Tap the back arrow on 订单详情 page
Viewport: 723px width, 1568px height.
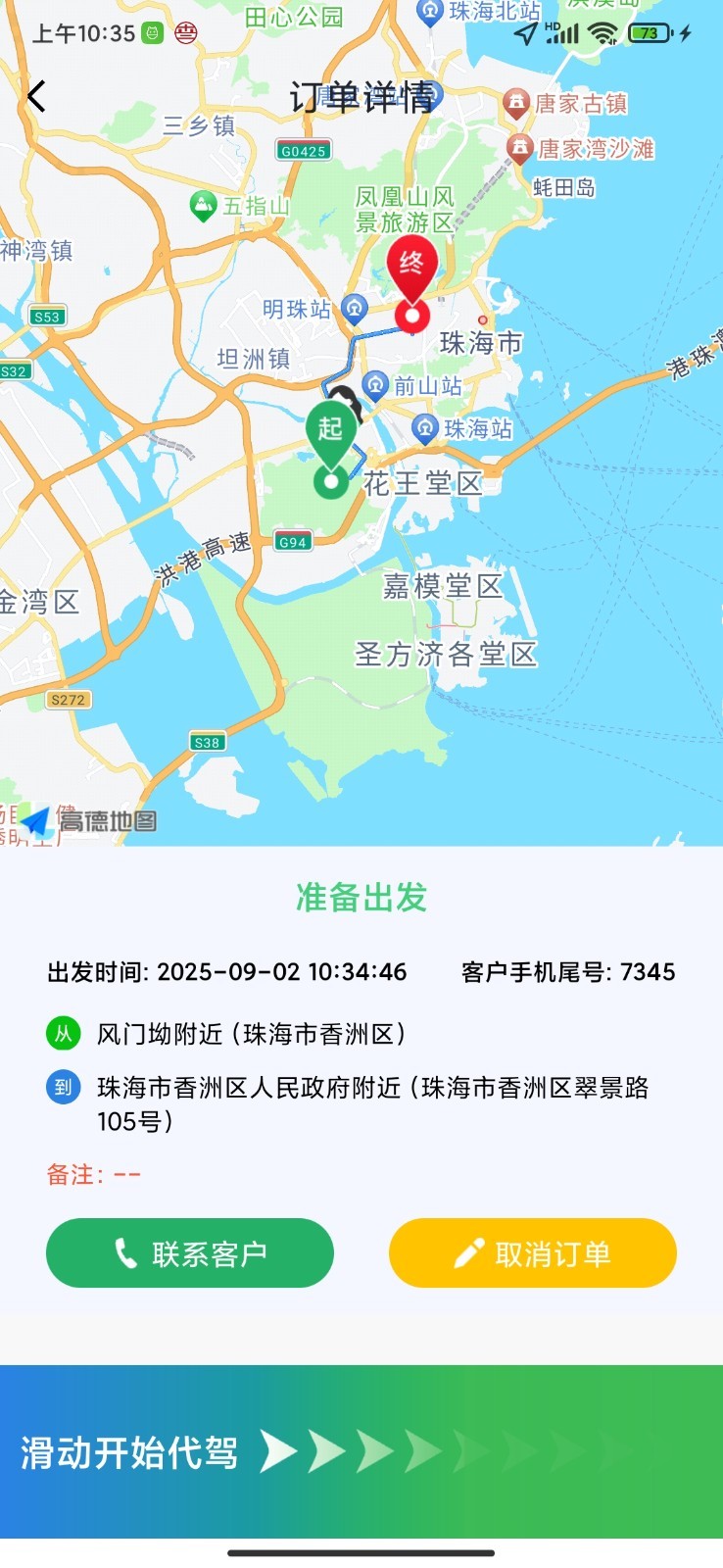37,96
